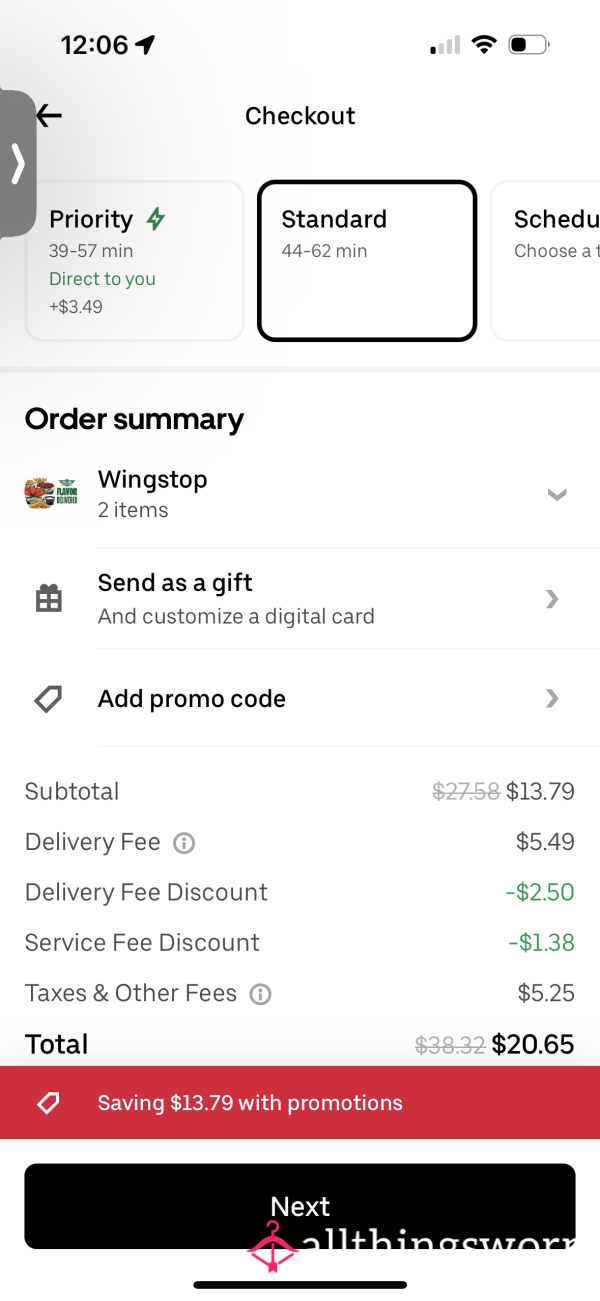Choose Standard delivery option
The height and width of the screenshot is (1301, 600).
(367, 261)
